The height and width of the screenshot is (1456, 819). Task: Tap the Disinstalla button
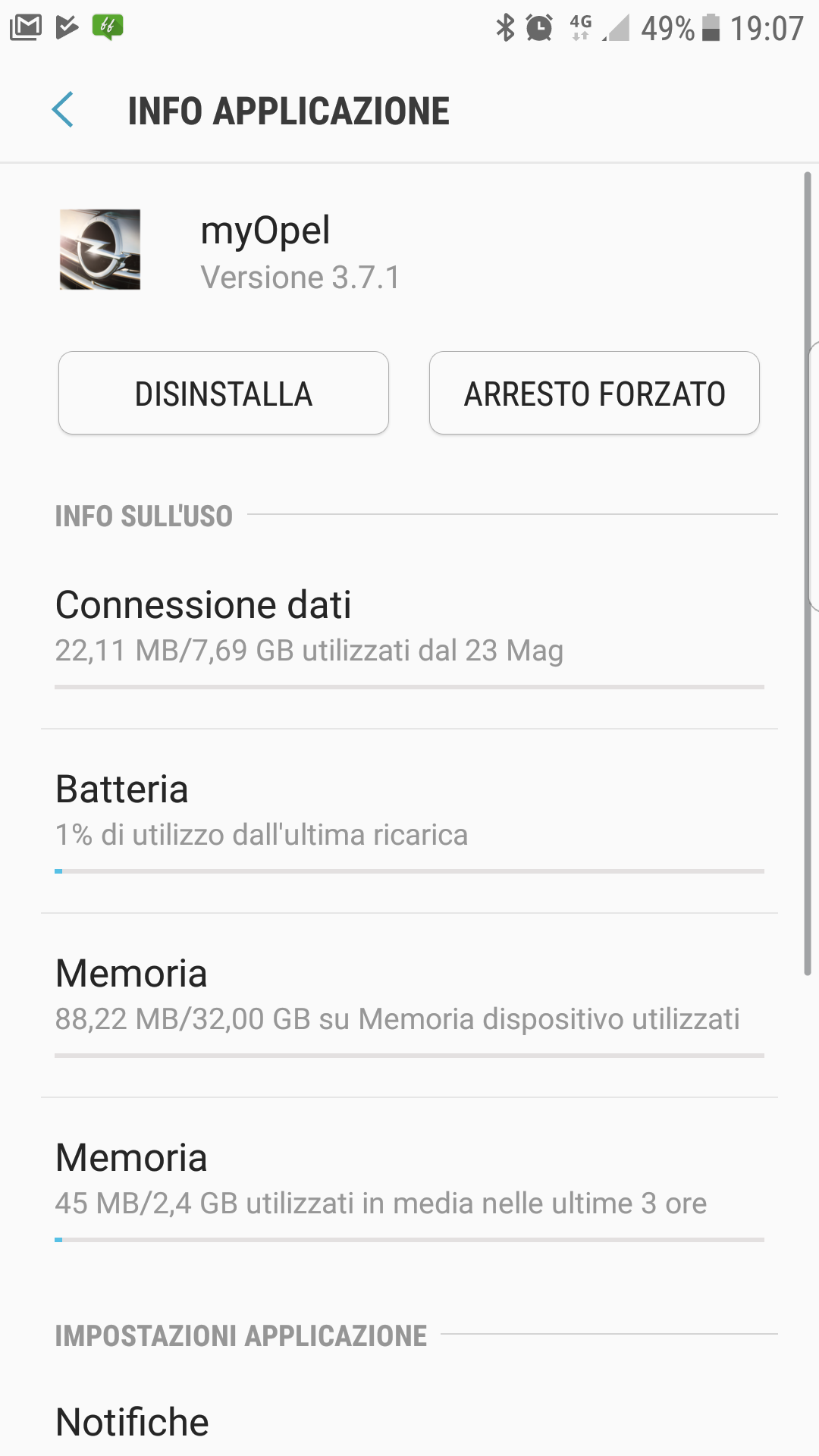(224, 393)
